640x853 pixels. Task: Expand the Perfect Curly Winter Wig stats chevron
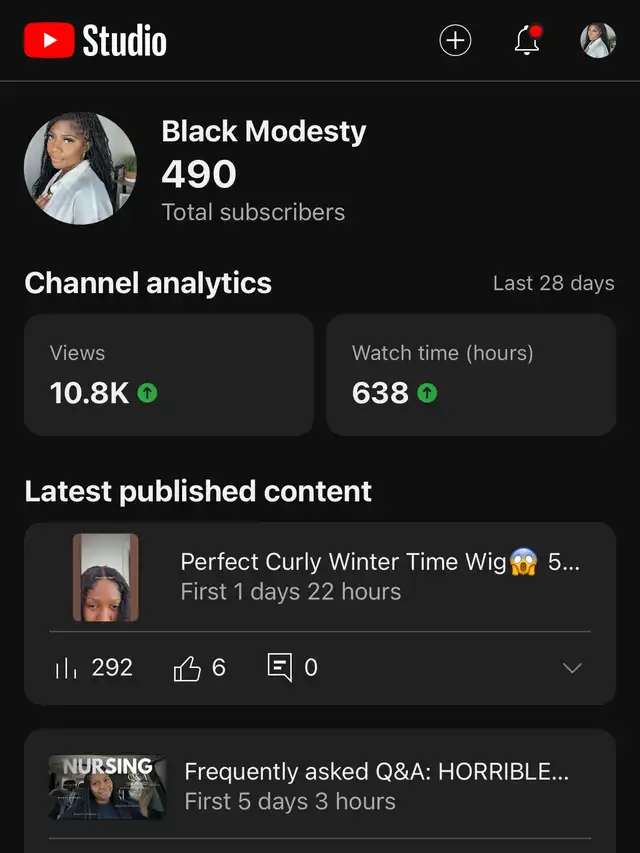pos(572,668)
